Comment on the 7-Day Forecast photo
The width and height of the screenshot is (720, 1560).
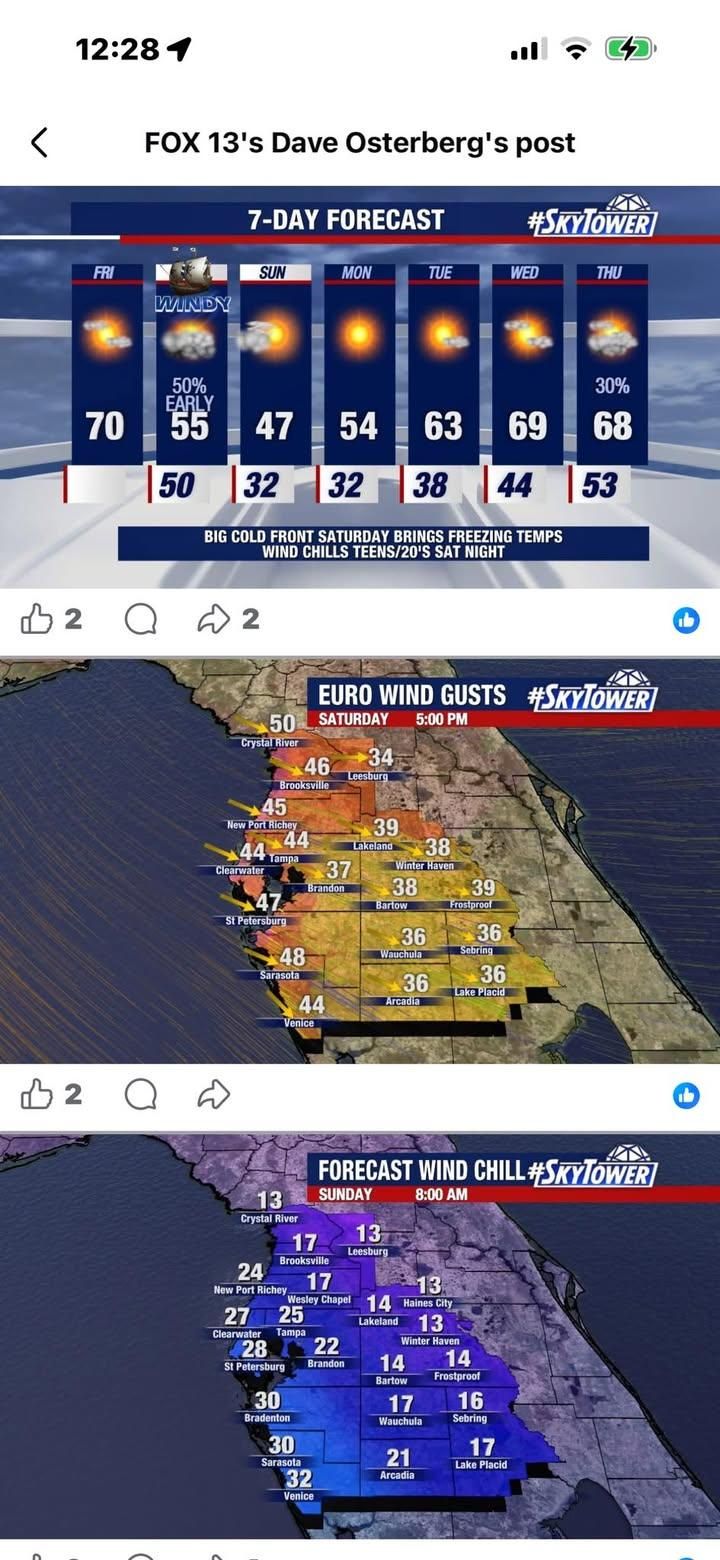141,621
